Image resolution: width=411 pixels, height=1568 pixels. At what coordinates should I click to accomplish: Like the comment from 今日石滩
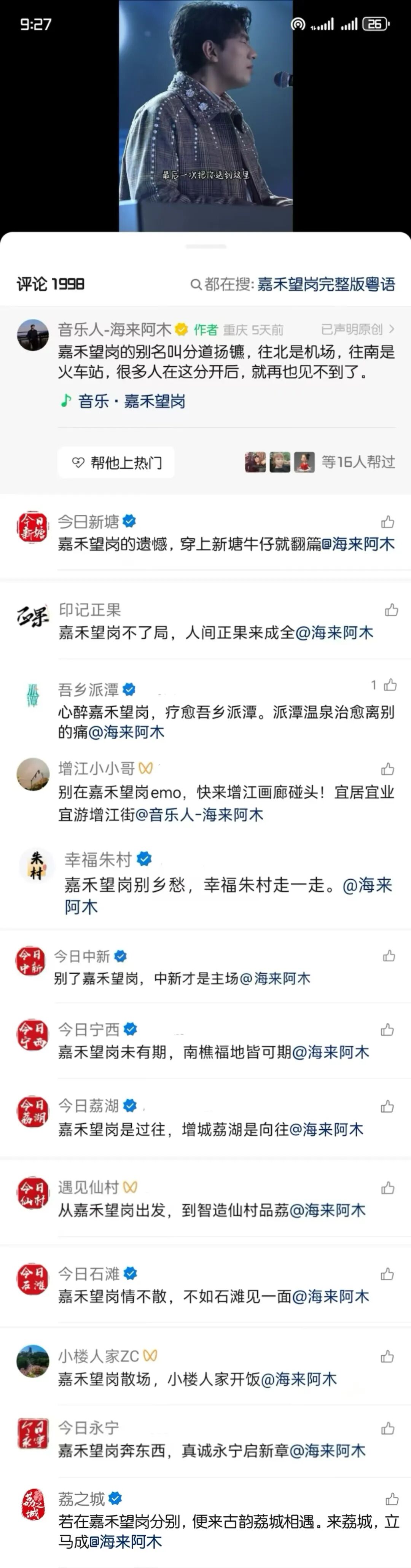coord(387,1274)
